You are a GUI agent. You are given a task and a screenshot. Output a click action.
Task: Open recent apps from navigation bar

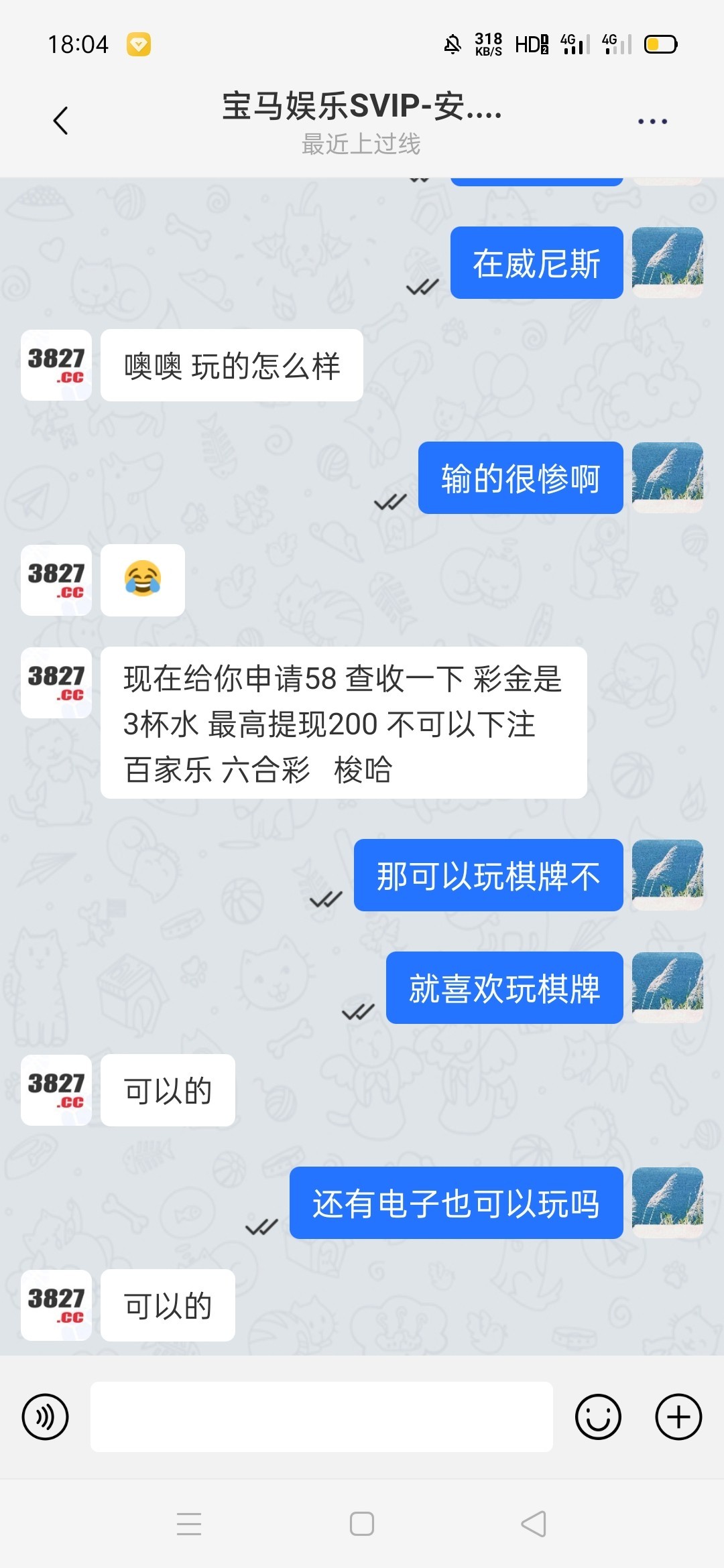(x=189, y=1524)
